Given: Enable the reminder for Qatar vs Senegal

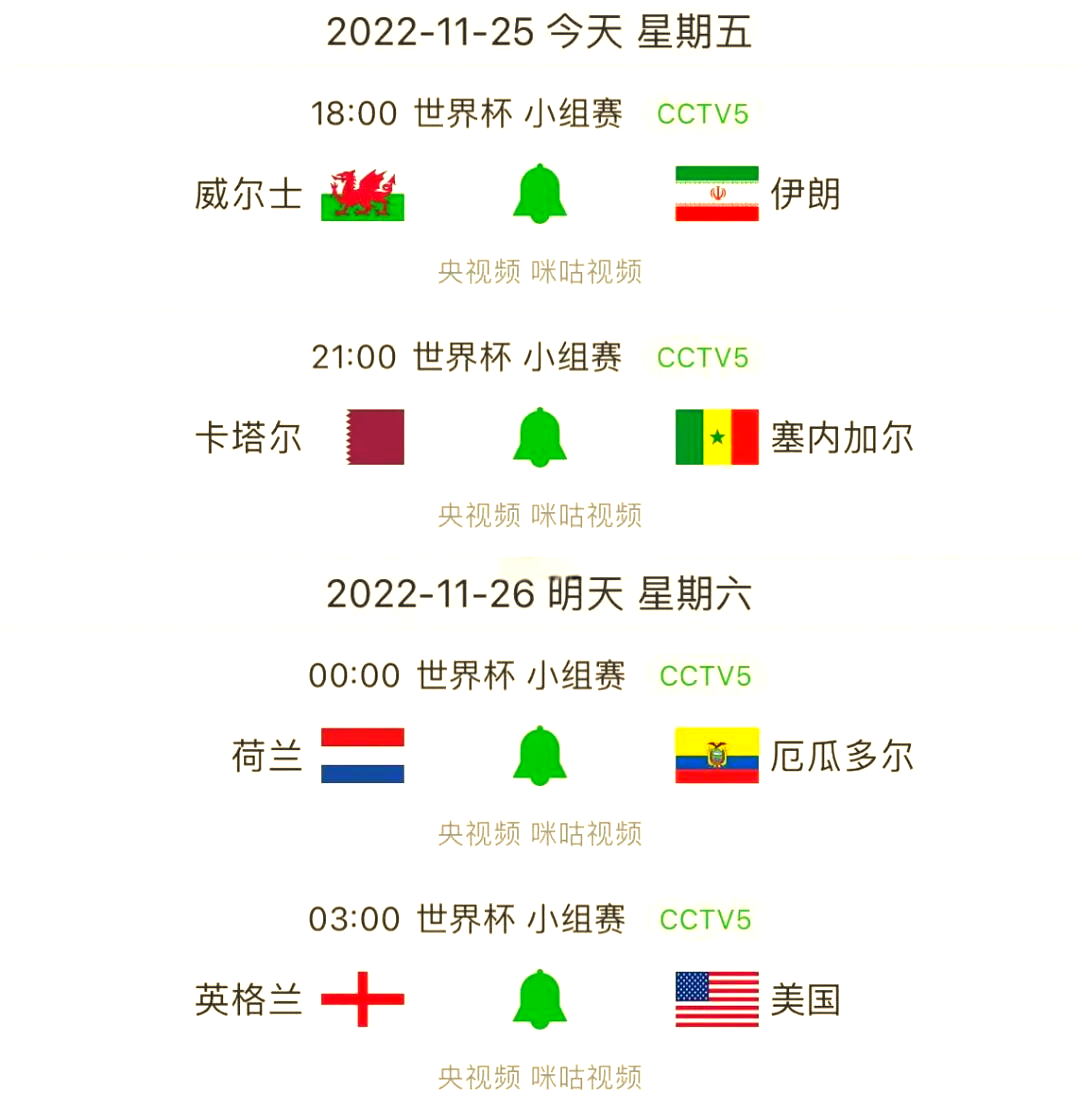Looking at the screenshot, I should (539, 438).
